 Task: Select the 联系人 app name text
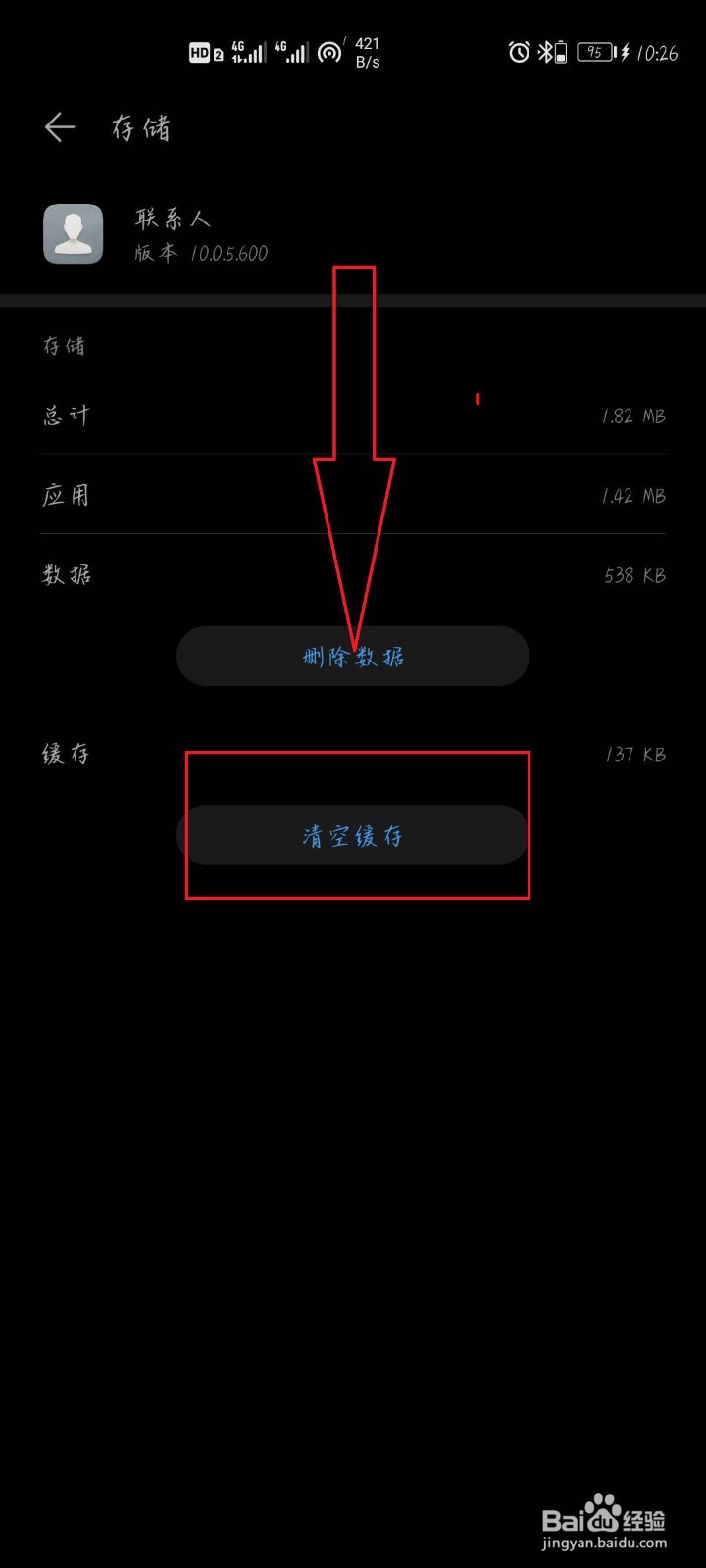tap(172, 218)
